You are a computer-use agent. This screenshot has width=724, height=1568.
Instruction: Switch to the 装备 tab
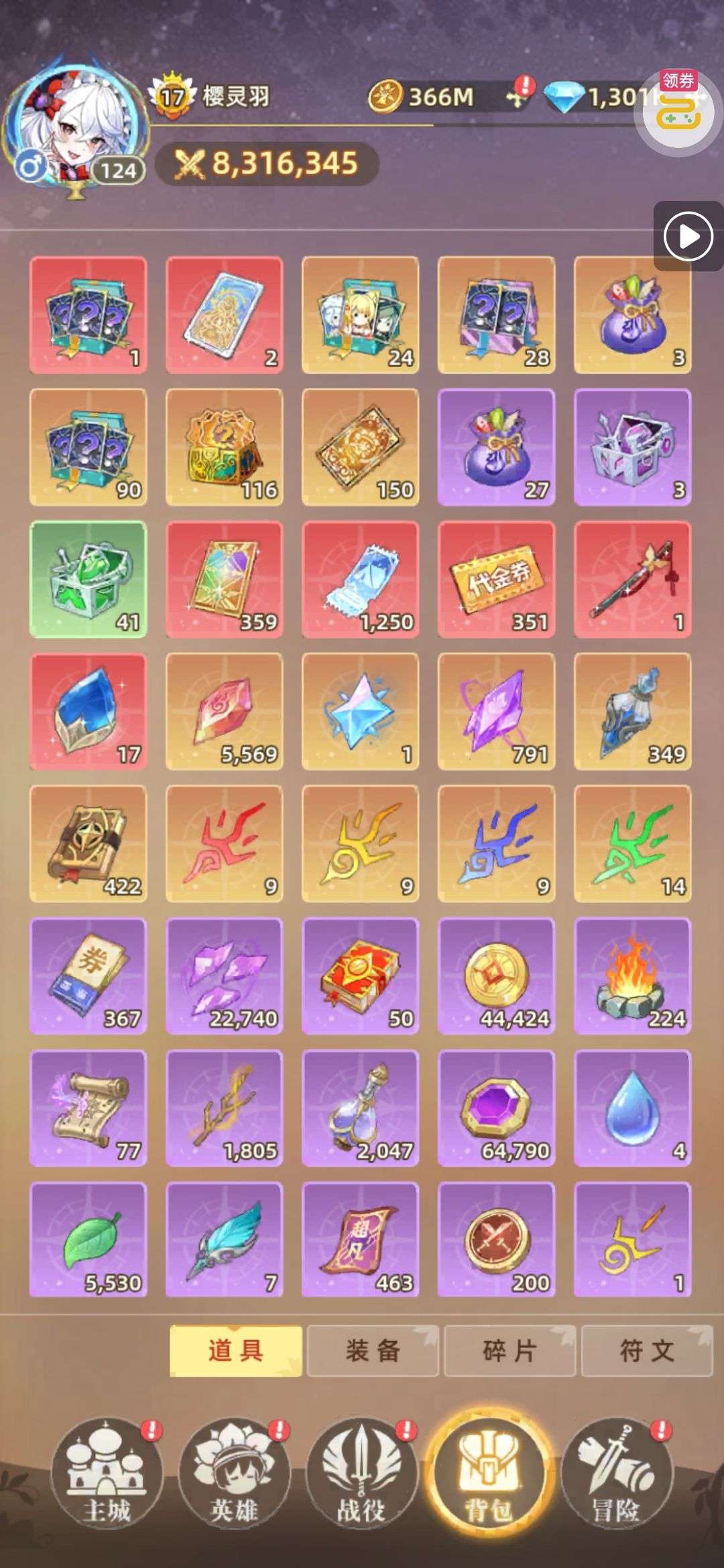pyautogui.click(x=373, y=1351)
